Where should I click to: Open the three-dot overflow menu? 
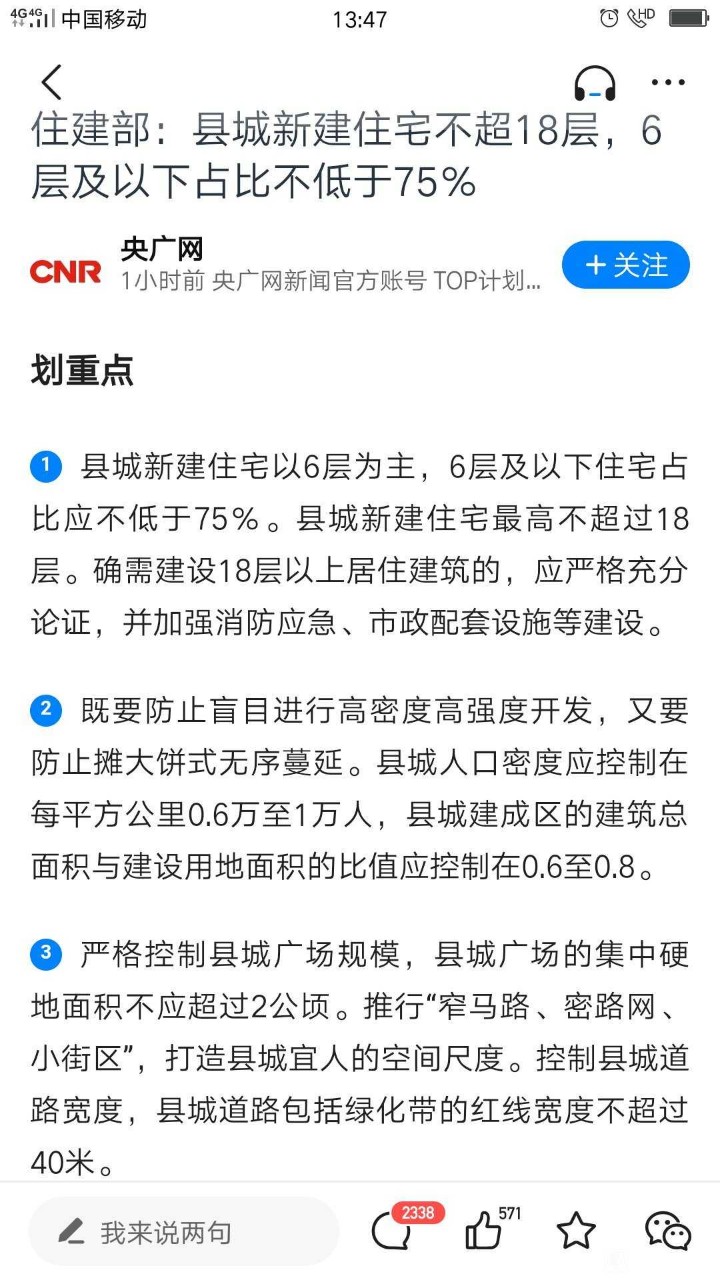pyautogui.click(x=668, y=83)
